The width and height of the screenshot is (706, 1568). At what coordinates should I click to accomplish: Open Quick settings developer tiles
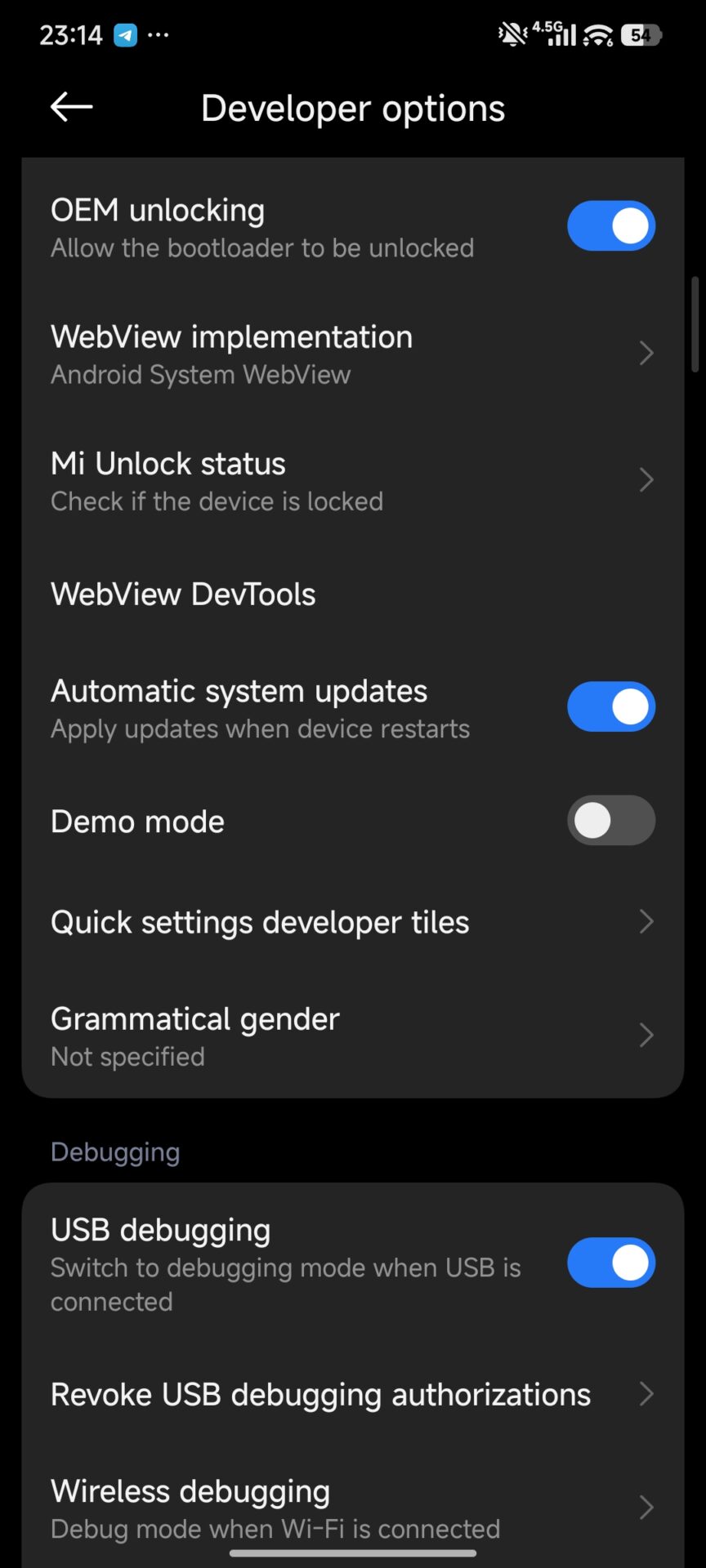353,922
